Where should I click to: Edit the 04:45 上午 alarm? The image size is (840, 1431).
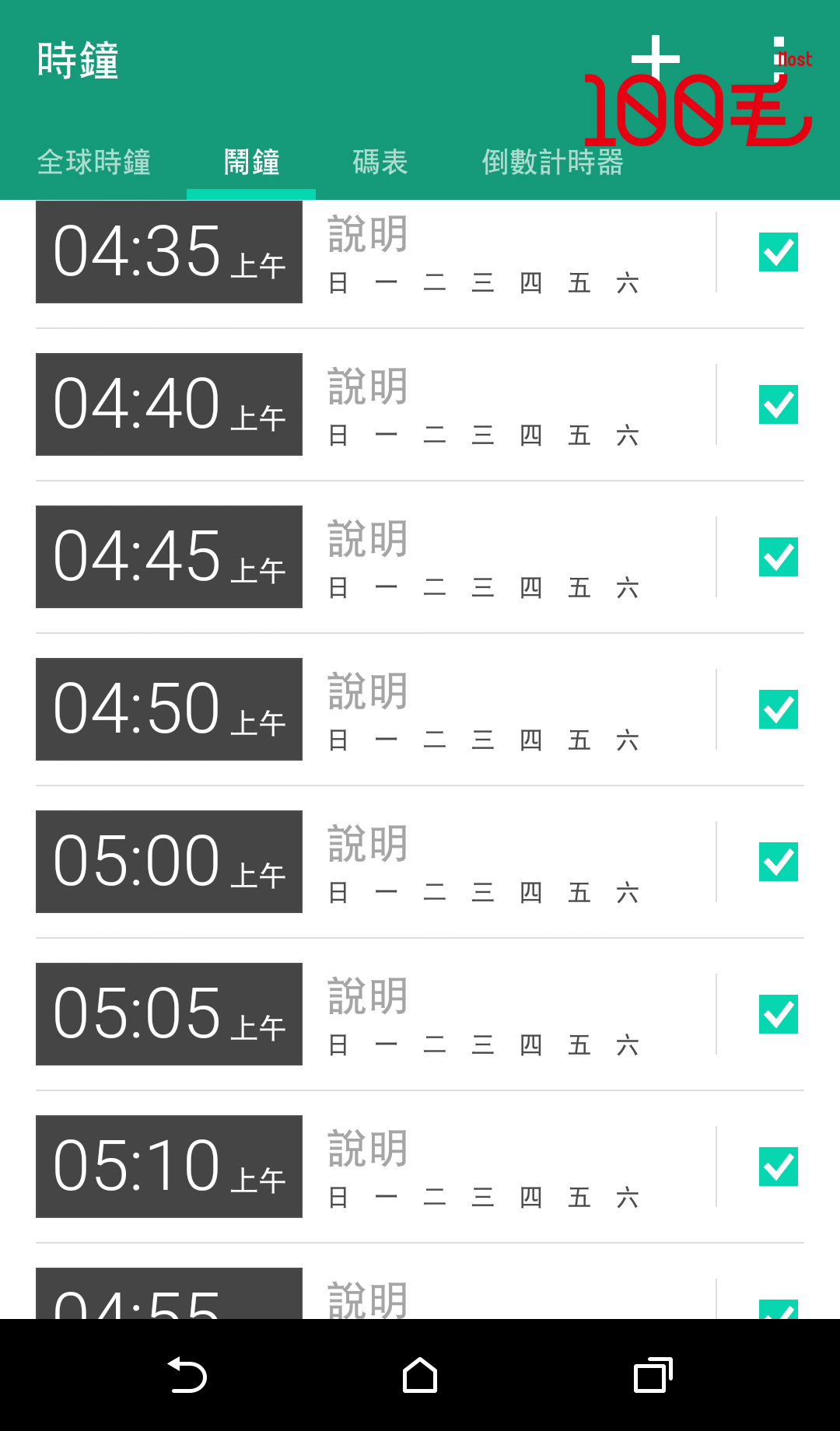(x=169, y=557)
